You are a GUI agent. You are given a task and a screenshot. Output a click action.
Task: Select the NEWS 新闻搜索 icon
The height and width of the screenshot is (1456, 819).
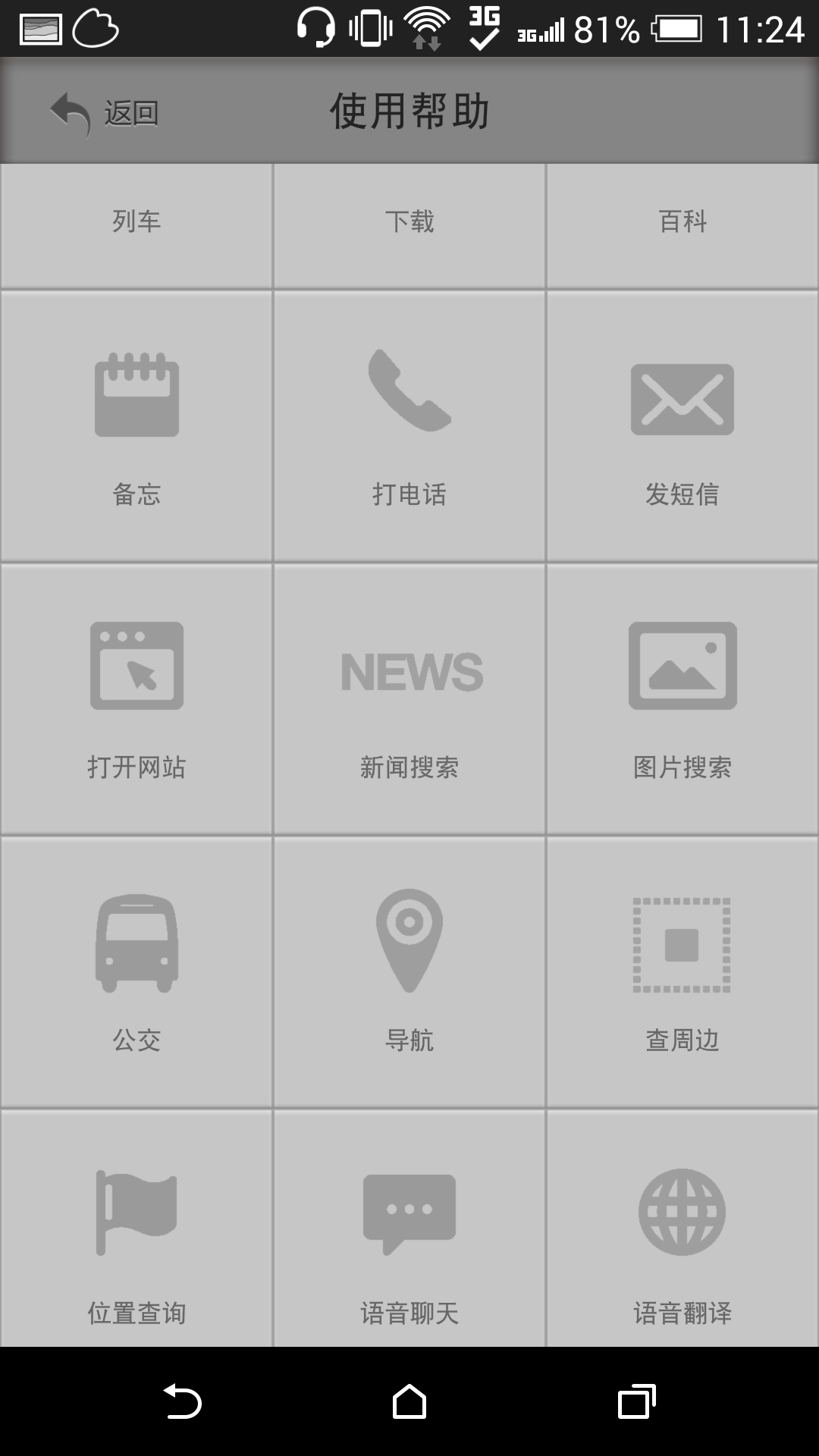coord(409,671)
